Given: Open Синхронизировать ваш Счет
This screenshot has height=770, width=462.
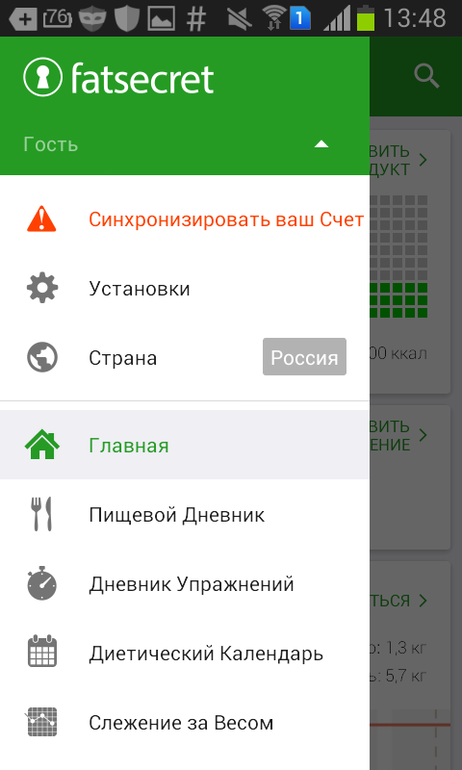Looking at the screenshot, I should click(185, 220).
